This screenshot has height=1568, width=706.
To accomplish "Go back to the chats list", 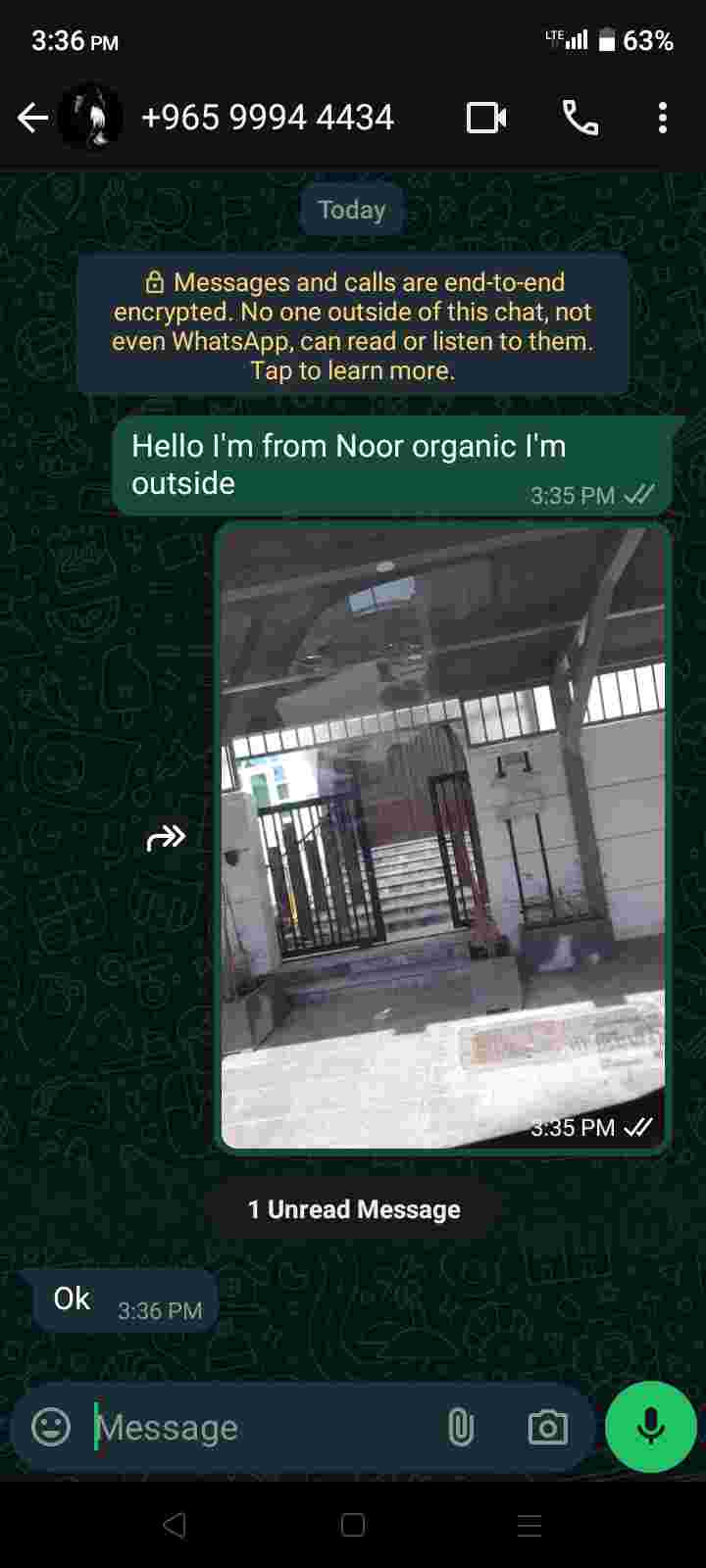I will pyautogui.click(x=32, y=119).
